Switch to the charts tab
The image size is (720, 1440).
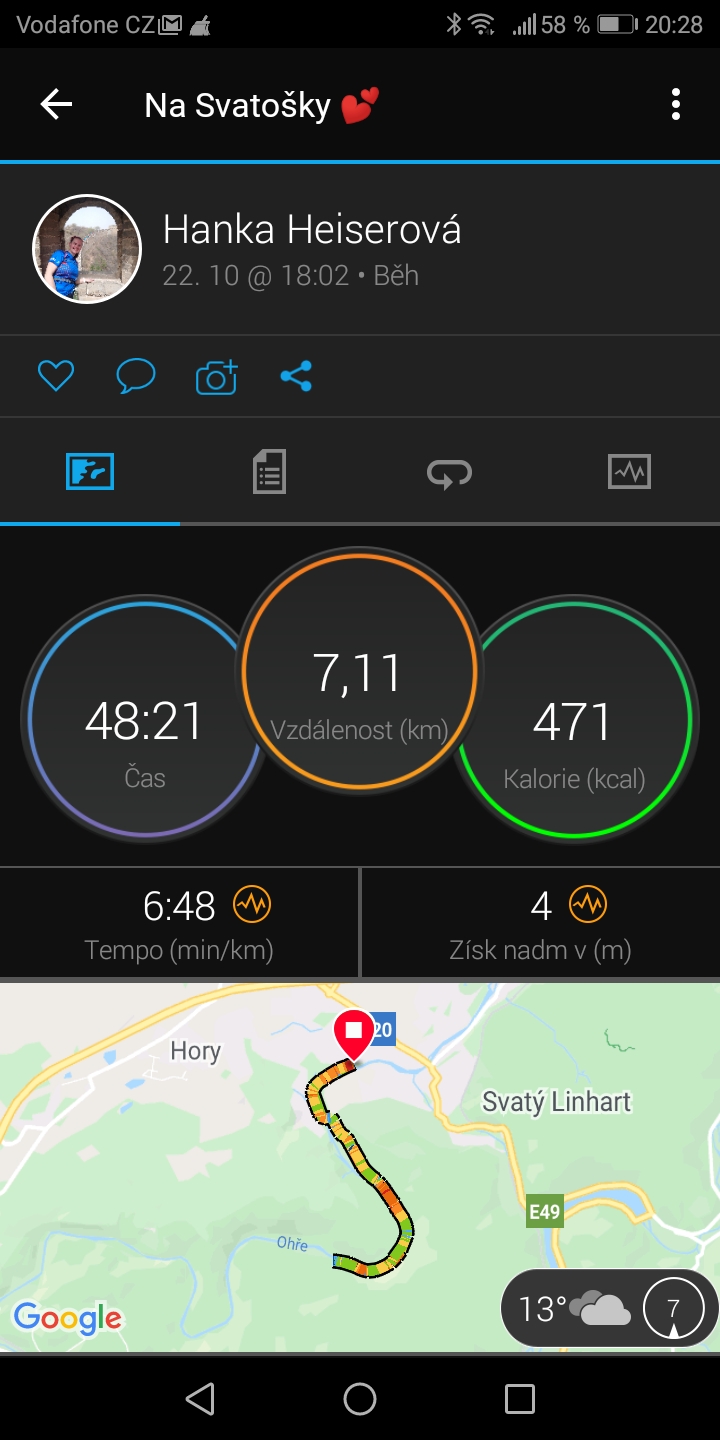click(x=629, y=471)
